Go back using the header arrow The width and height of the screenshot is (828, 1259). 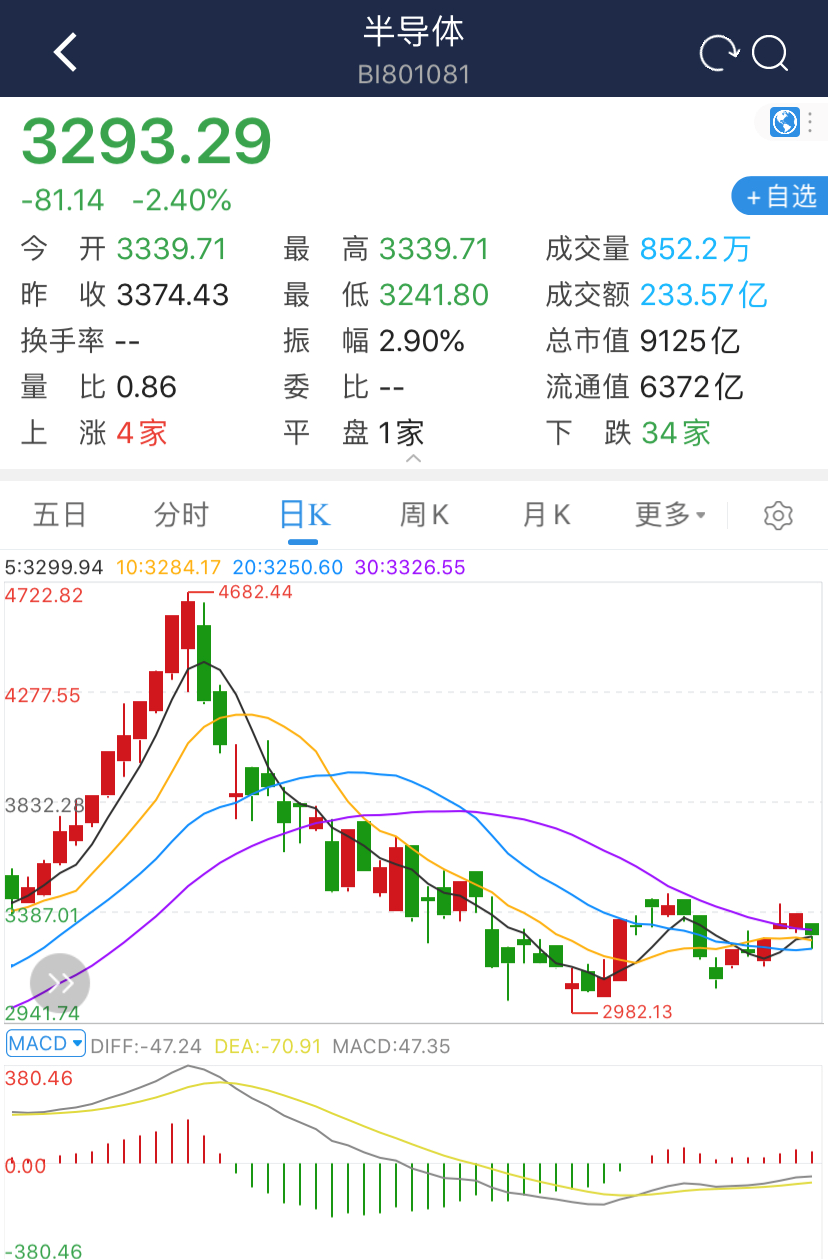point(66,52)
